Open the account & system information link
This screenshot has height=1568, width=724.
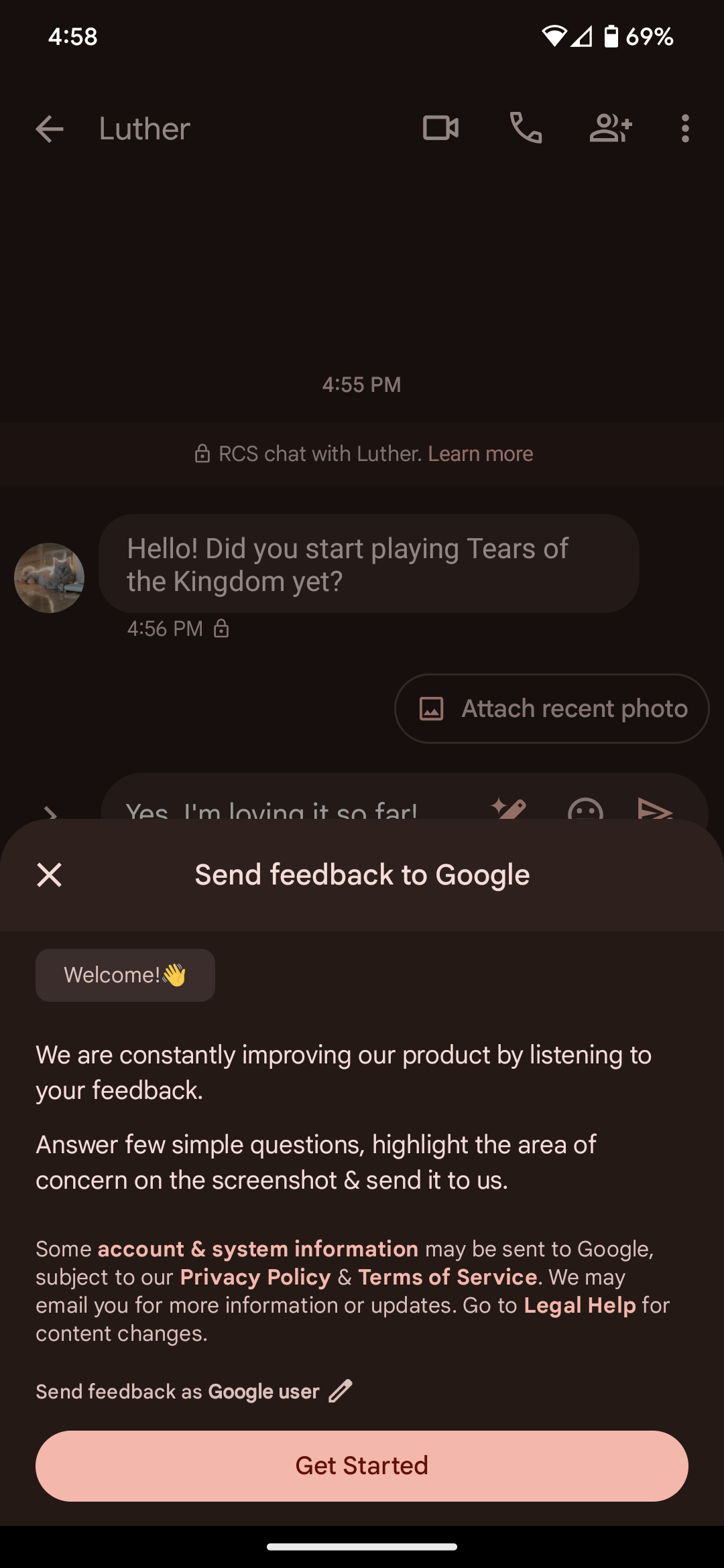tap(258, 1249)
